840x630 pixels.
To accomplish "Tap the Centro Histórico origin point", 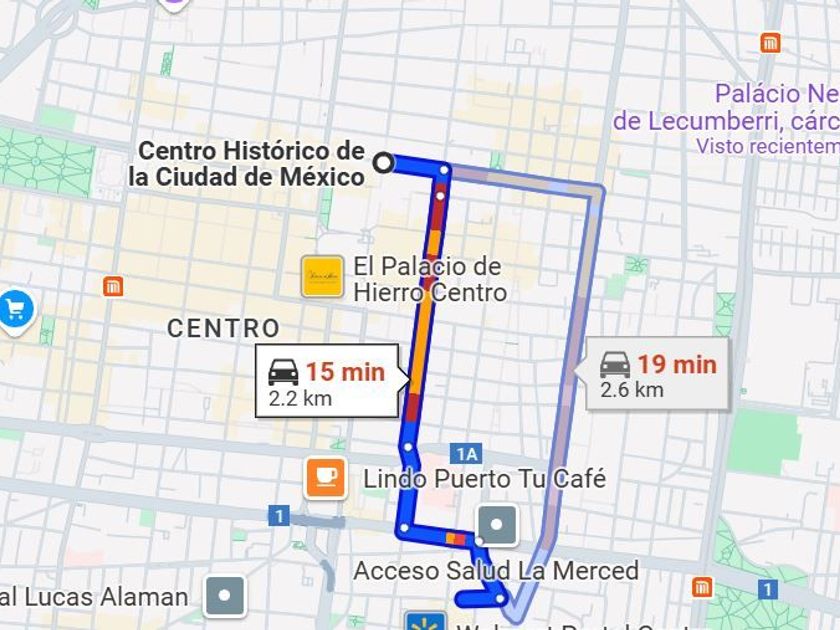I will tap(382, 161).
